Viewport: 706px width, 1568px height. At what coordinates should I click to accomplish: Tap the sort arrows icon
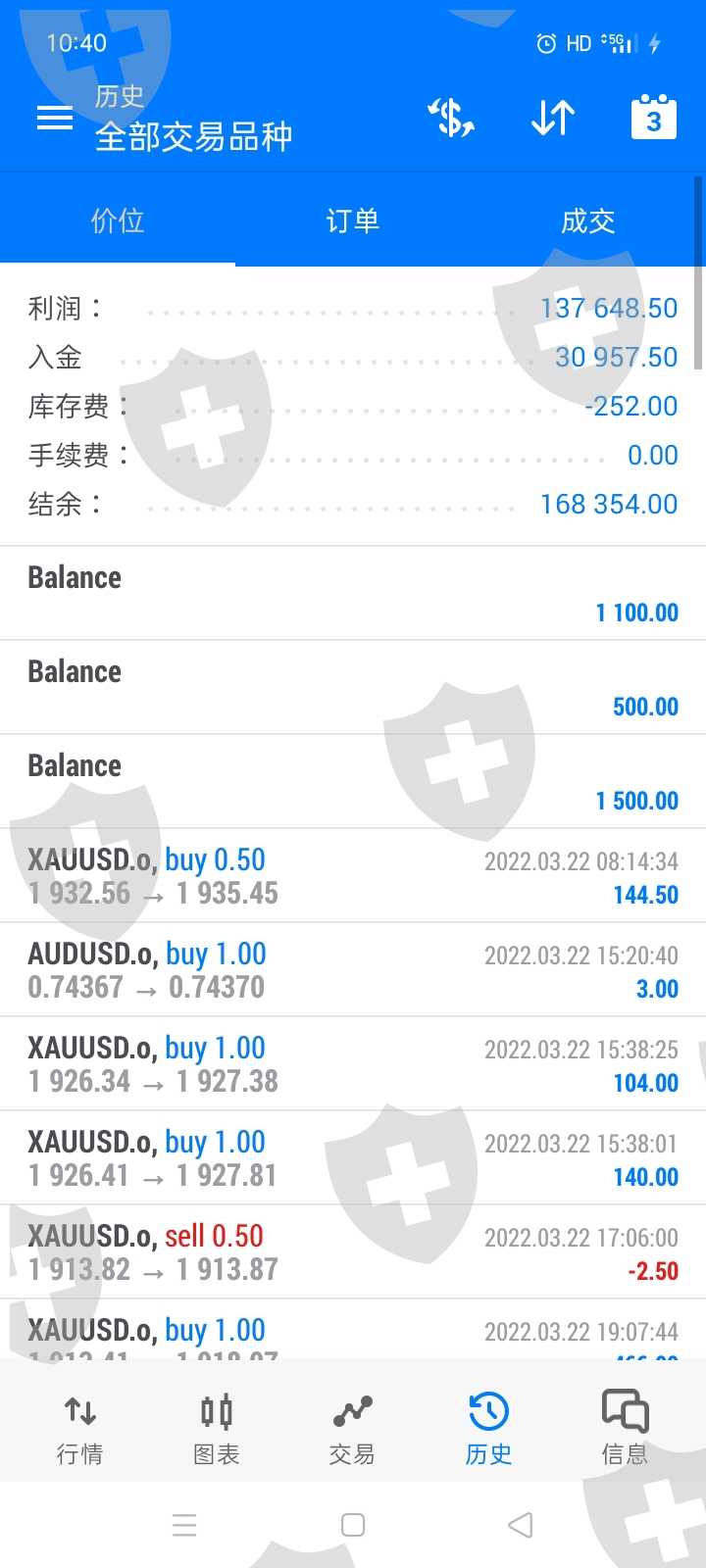[x=553, y=119]
